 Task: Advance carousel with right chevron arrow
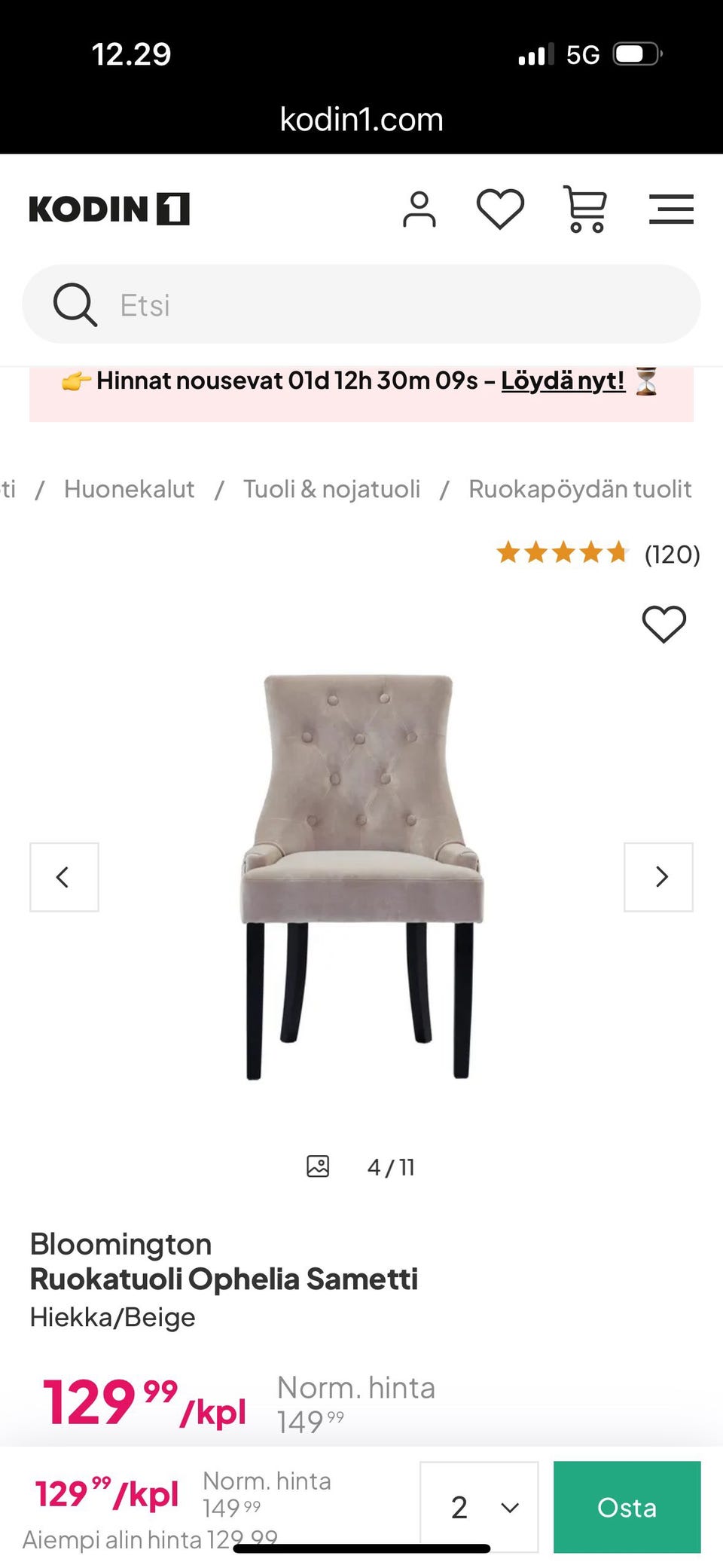(x=659, y=876)
